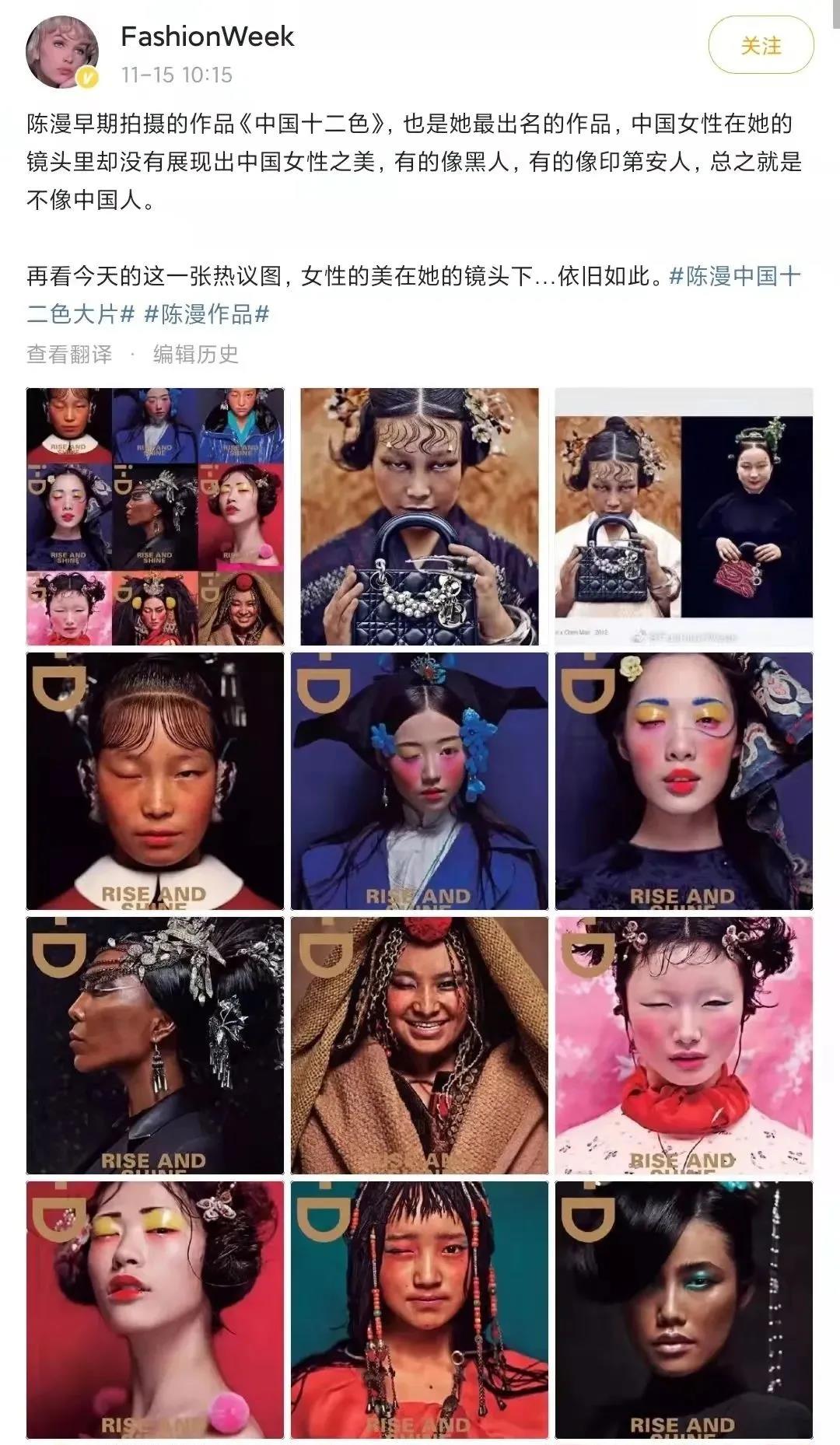
Task: View the post's 编辑历史
Action: pos(196,354)
